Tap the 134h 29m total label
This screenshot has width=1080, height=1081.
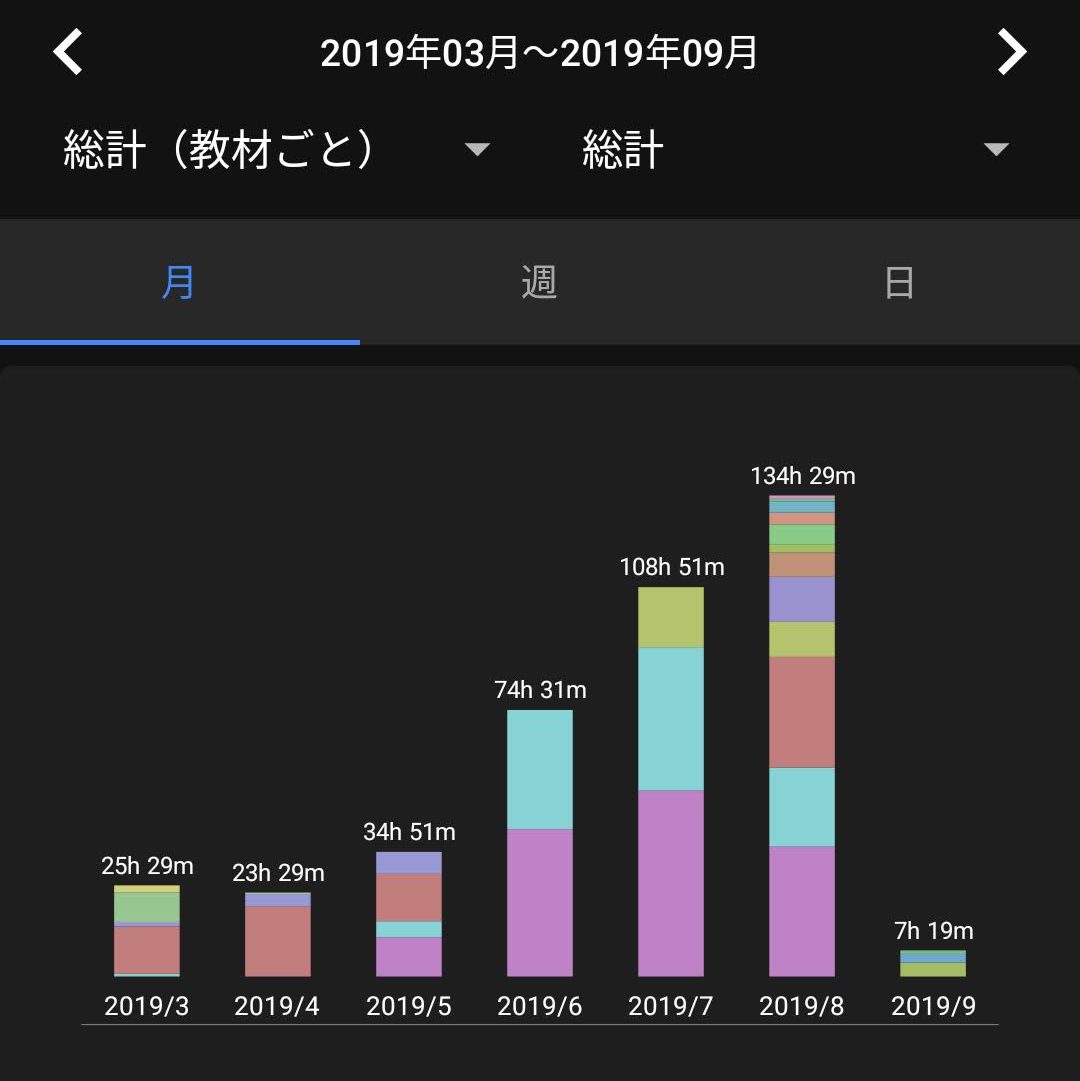click(802, 476)
